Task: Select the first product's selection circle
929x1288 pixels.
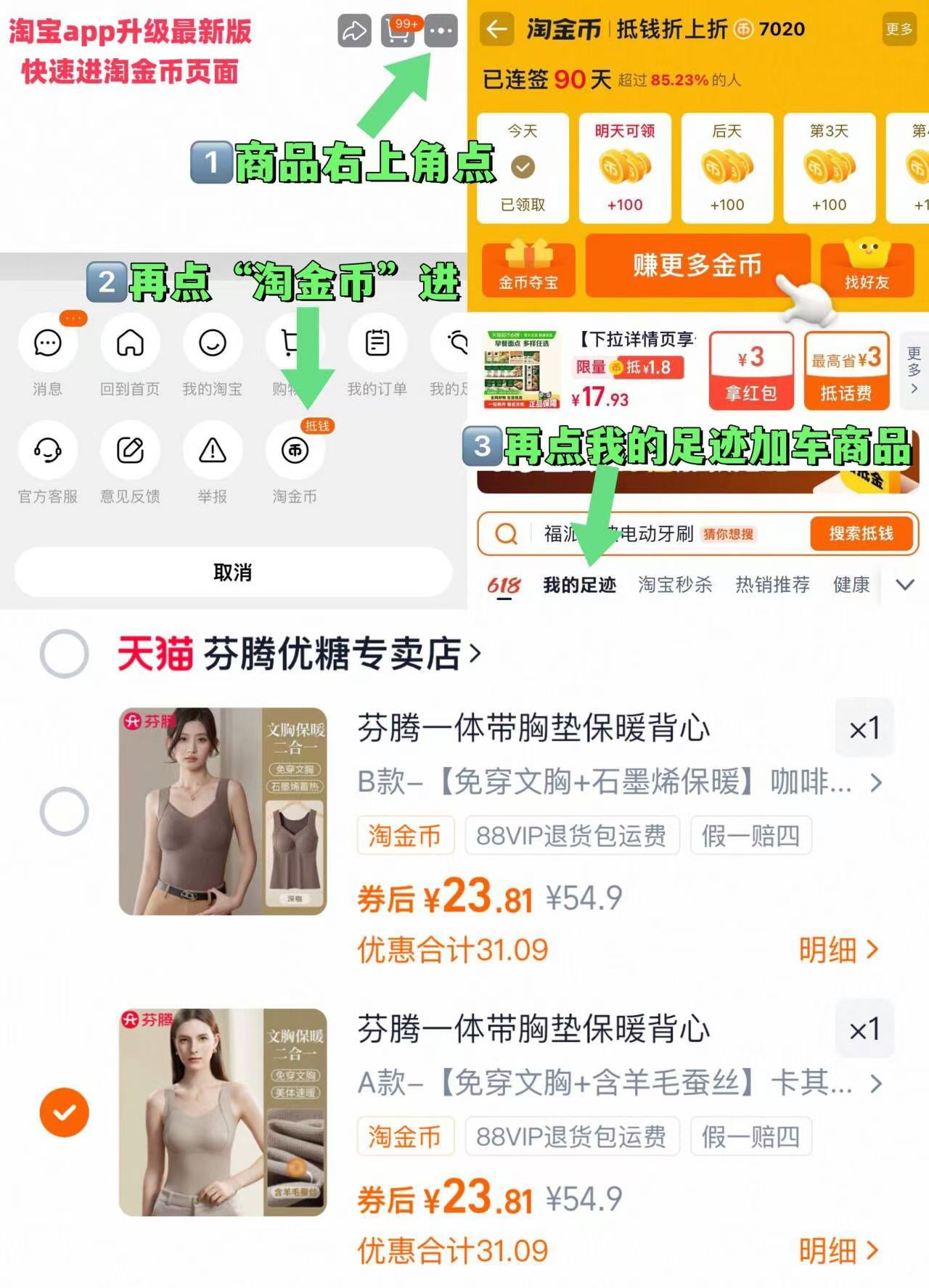Action: (x=66, y=812)
